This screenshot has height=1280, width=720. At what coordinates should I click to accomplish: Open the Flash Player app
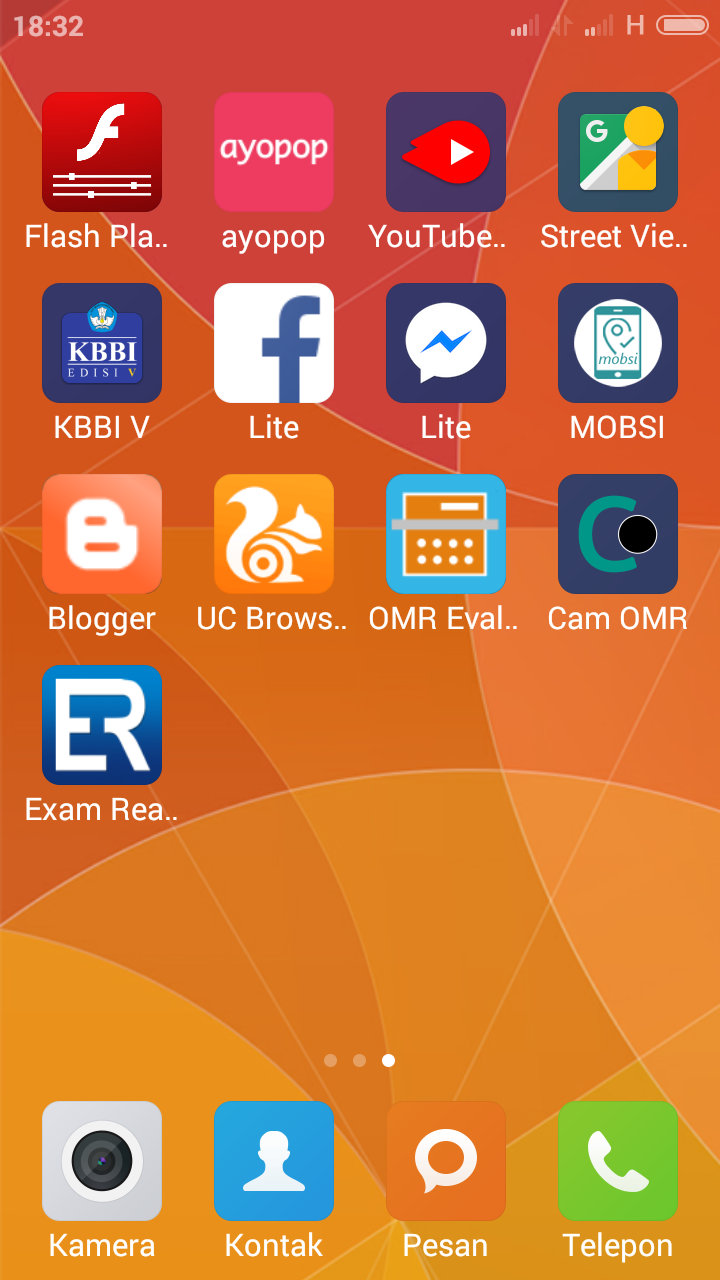point(102,152)
